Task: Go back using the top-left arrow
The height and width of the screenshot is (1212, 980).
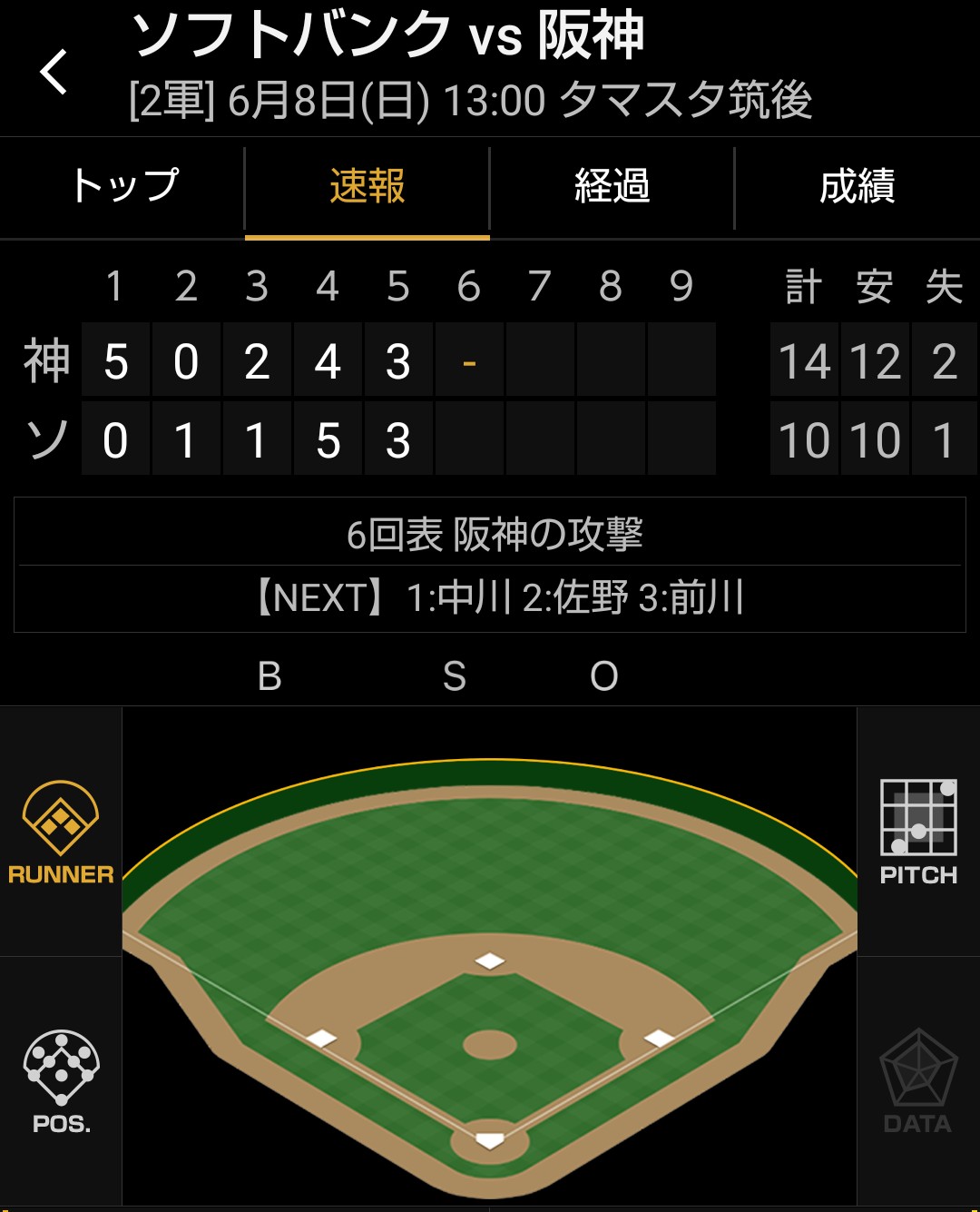Action: (x=54, y=72)
